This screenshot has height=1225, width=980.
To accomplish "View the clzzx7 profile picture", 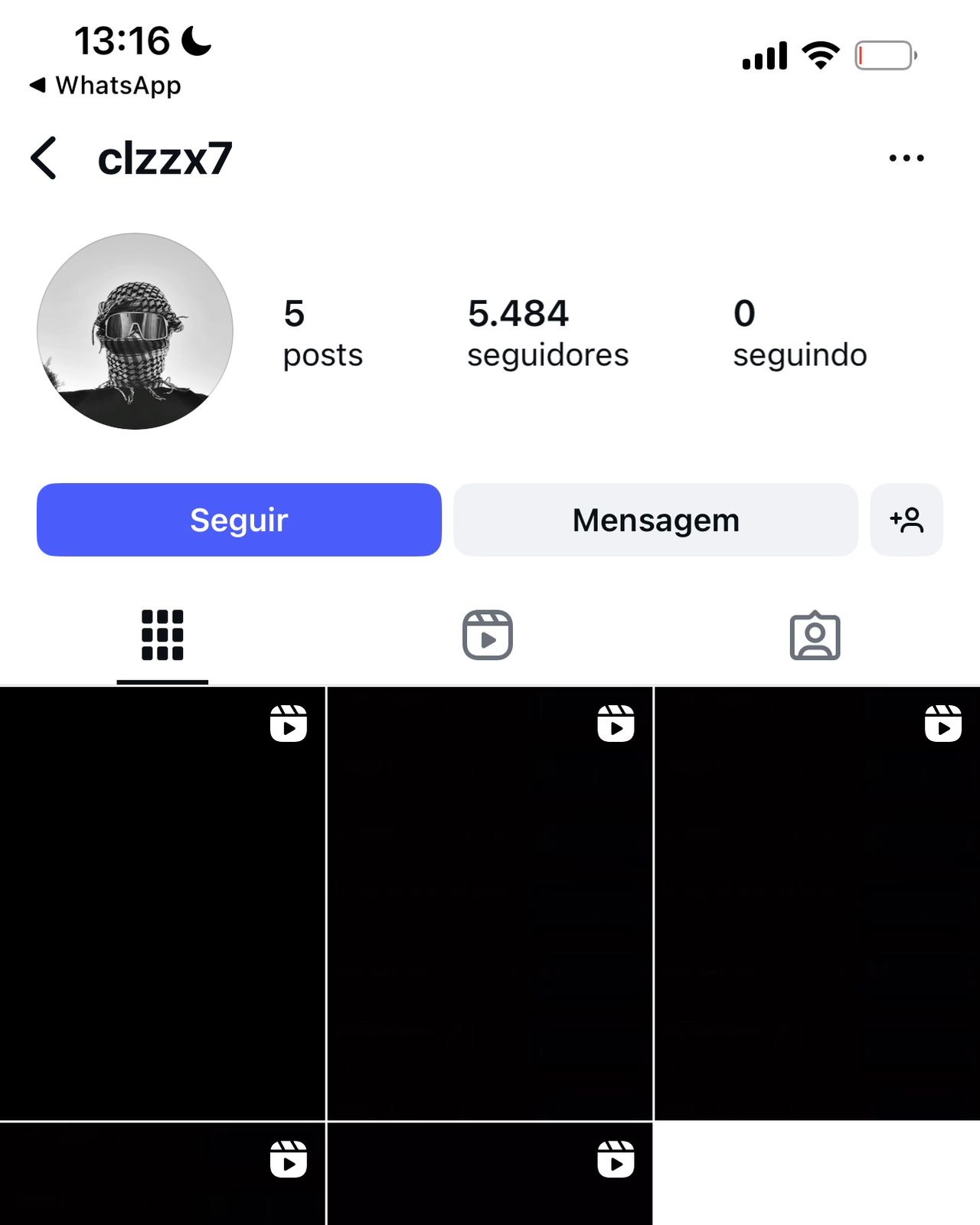I will tap(135, 331).
